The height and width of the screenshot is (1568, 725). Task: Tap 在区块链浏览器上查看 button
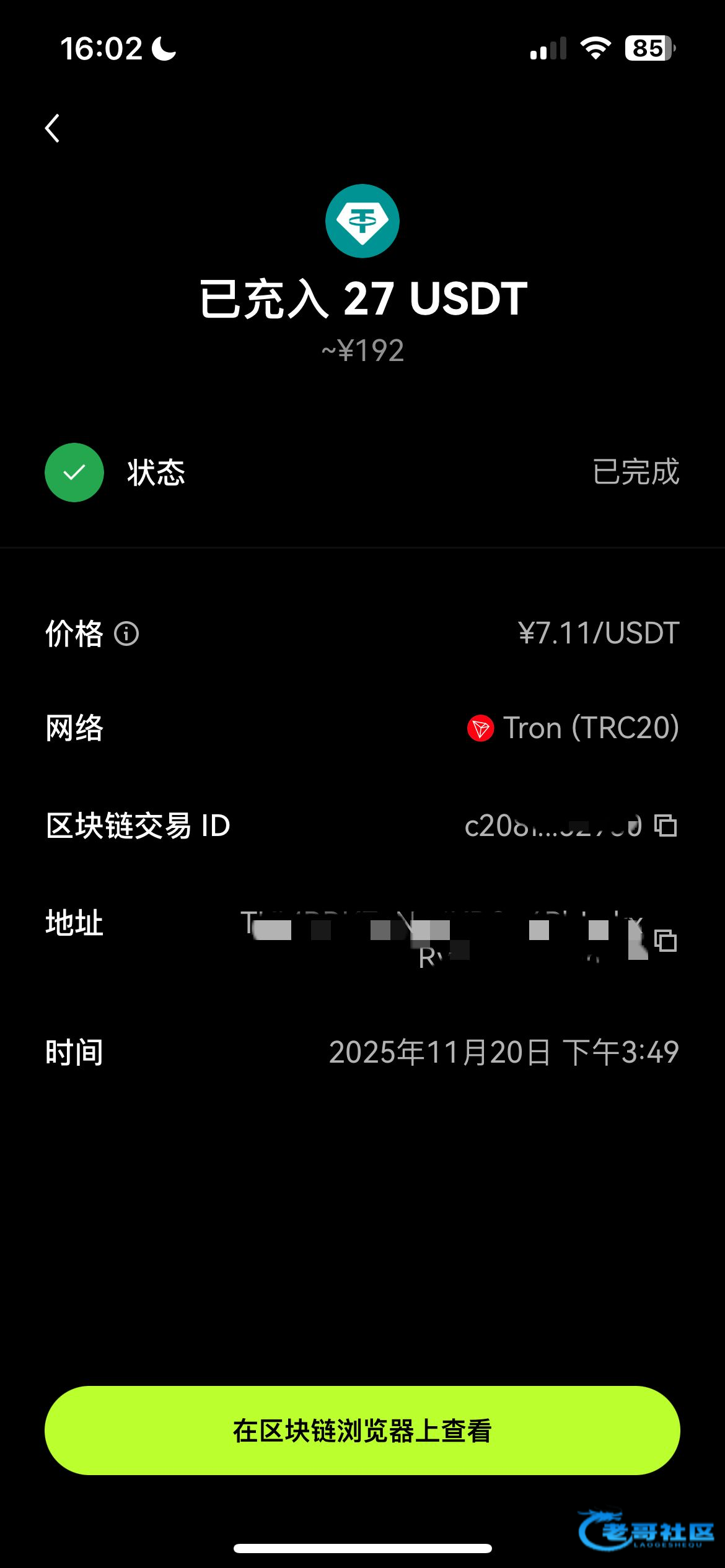(x=362, y=1431)
